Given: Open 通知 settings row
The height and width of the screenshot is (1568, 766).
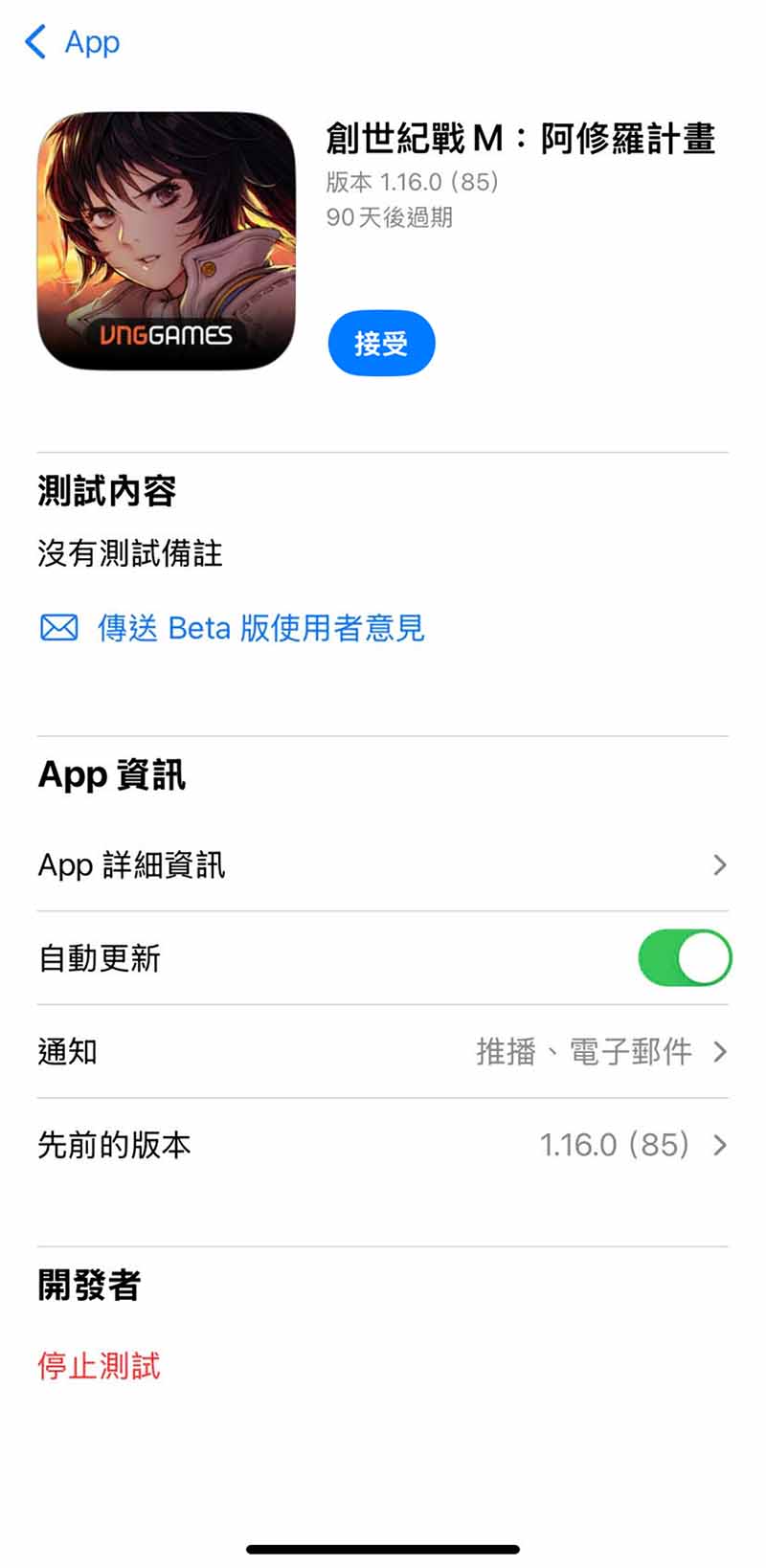Looking at the screenshot, I should point(383,1051).
